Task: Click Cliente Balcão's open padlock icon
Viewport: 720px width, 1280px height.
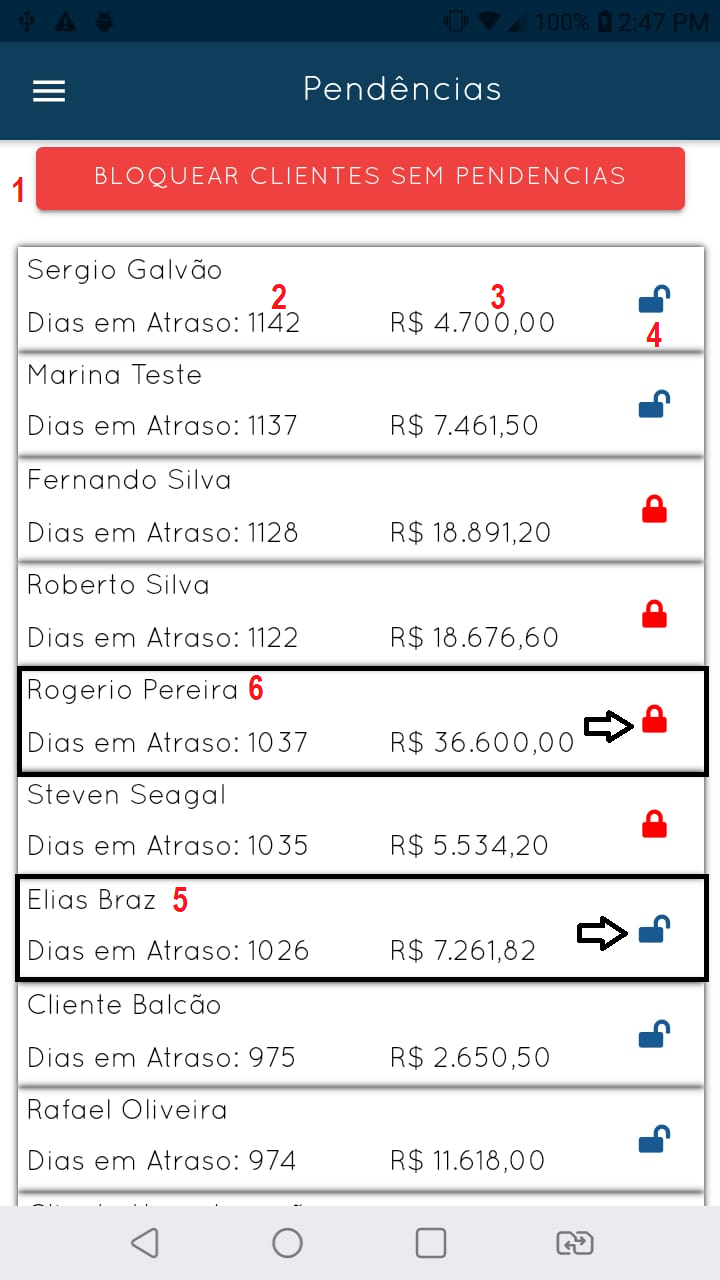Action: pos(652,1033)
